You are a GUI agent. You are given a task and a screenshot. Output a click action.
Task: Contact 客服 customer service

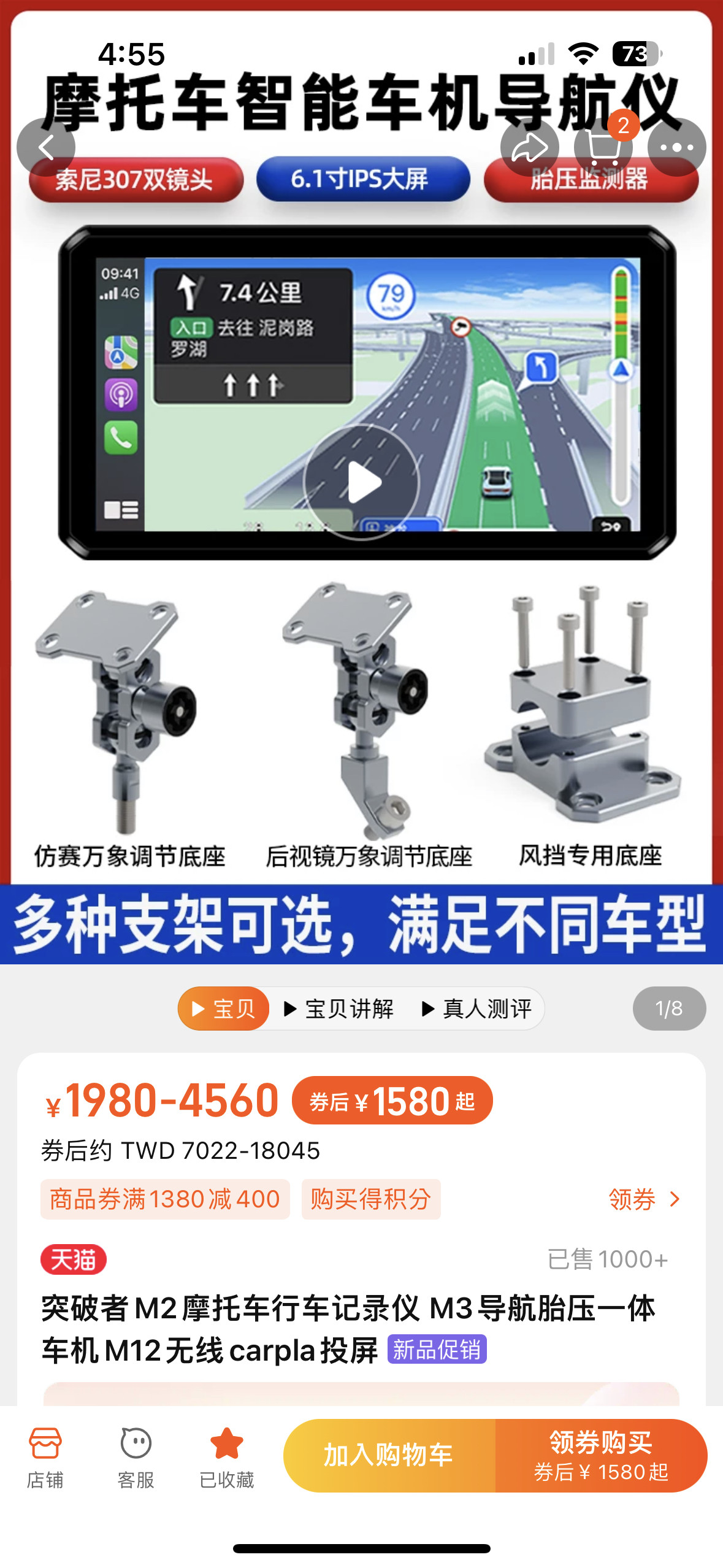(136, 1457)
